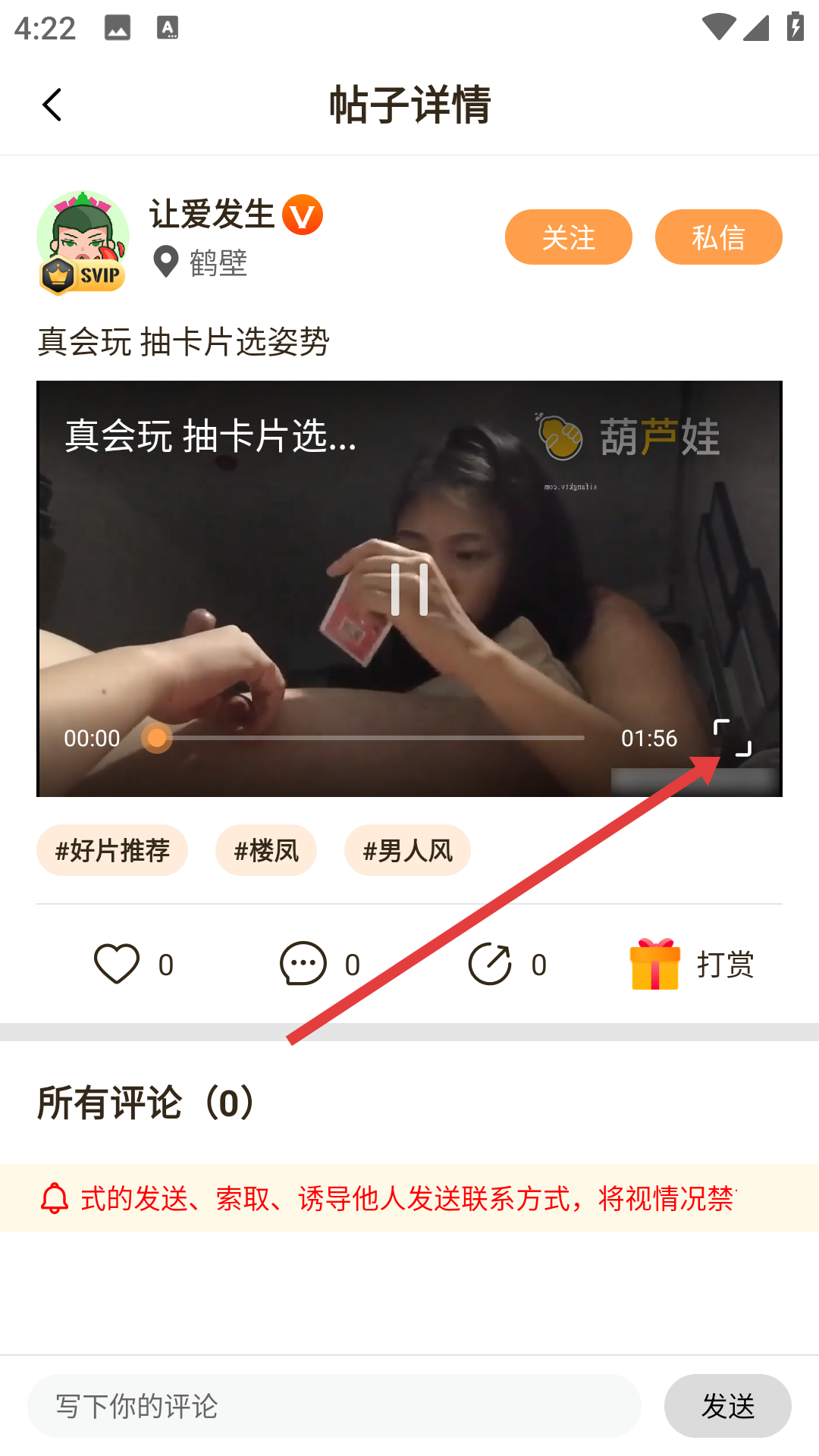The height and width of the screenshot is (1456, 819).
Task: Go back with the left chevron arrow
Action: coord(52,104)
